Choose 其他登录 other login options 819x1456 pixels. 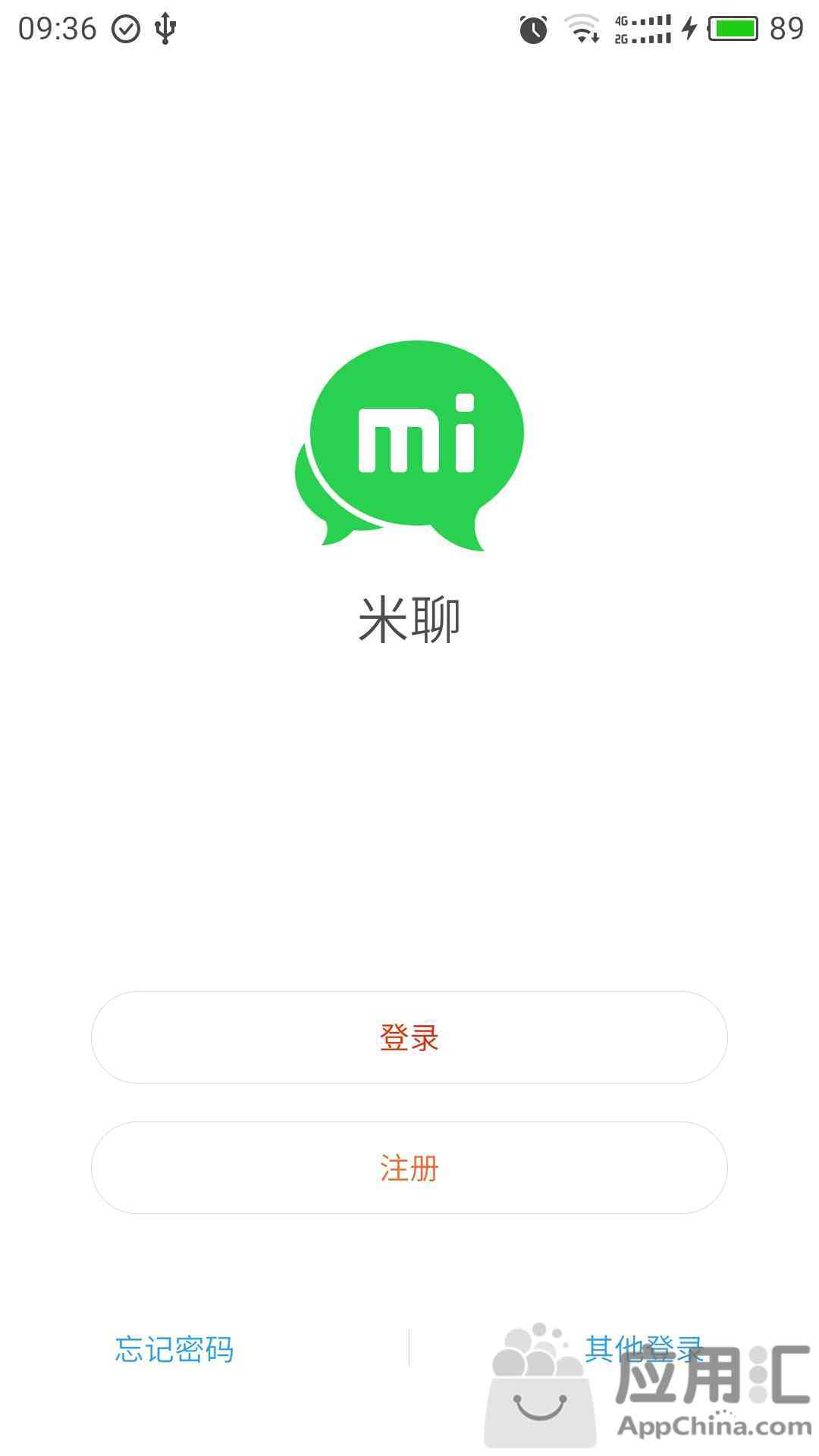[643, 1348]
